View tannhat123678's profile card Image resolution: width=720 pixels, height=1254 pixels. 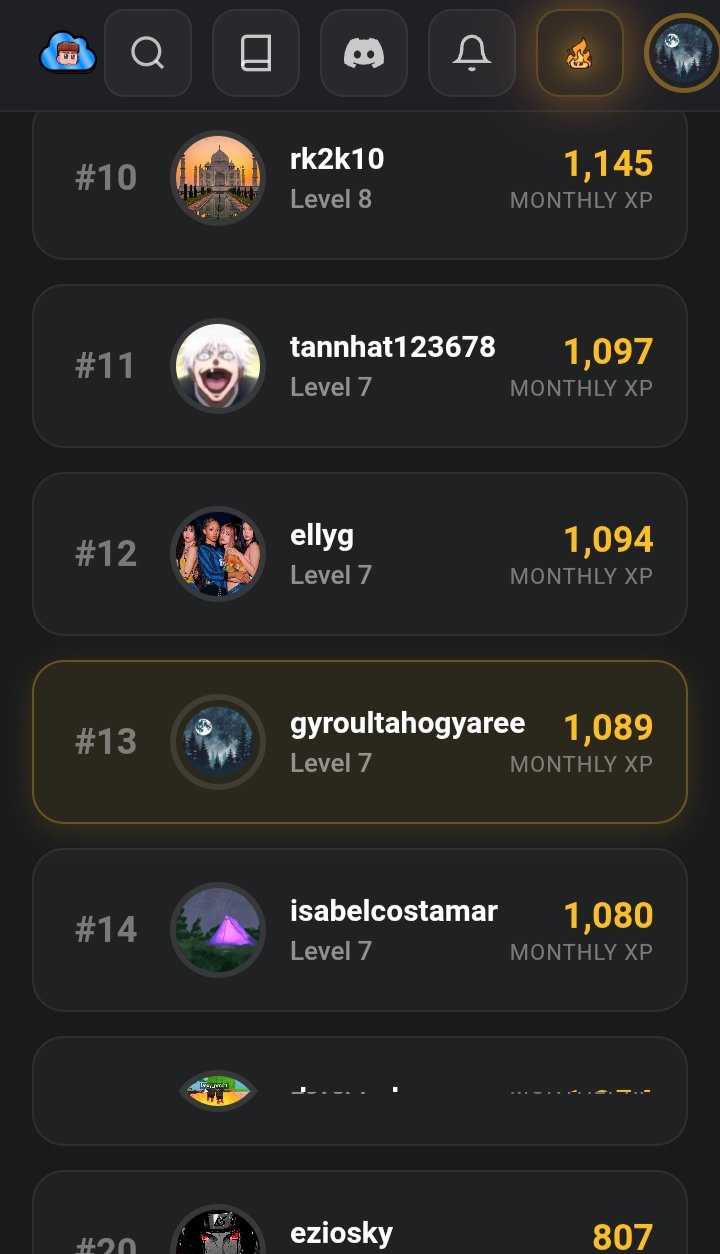[360, 366]
